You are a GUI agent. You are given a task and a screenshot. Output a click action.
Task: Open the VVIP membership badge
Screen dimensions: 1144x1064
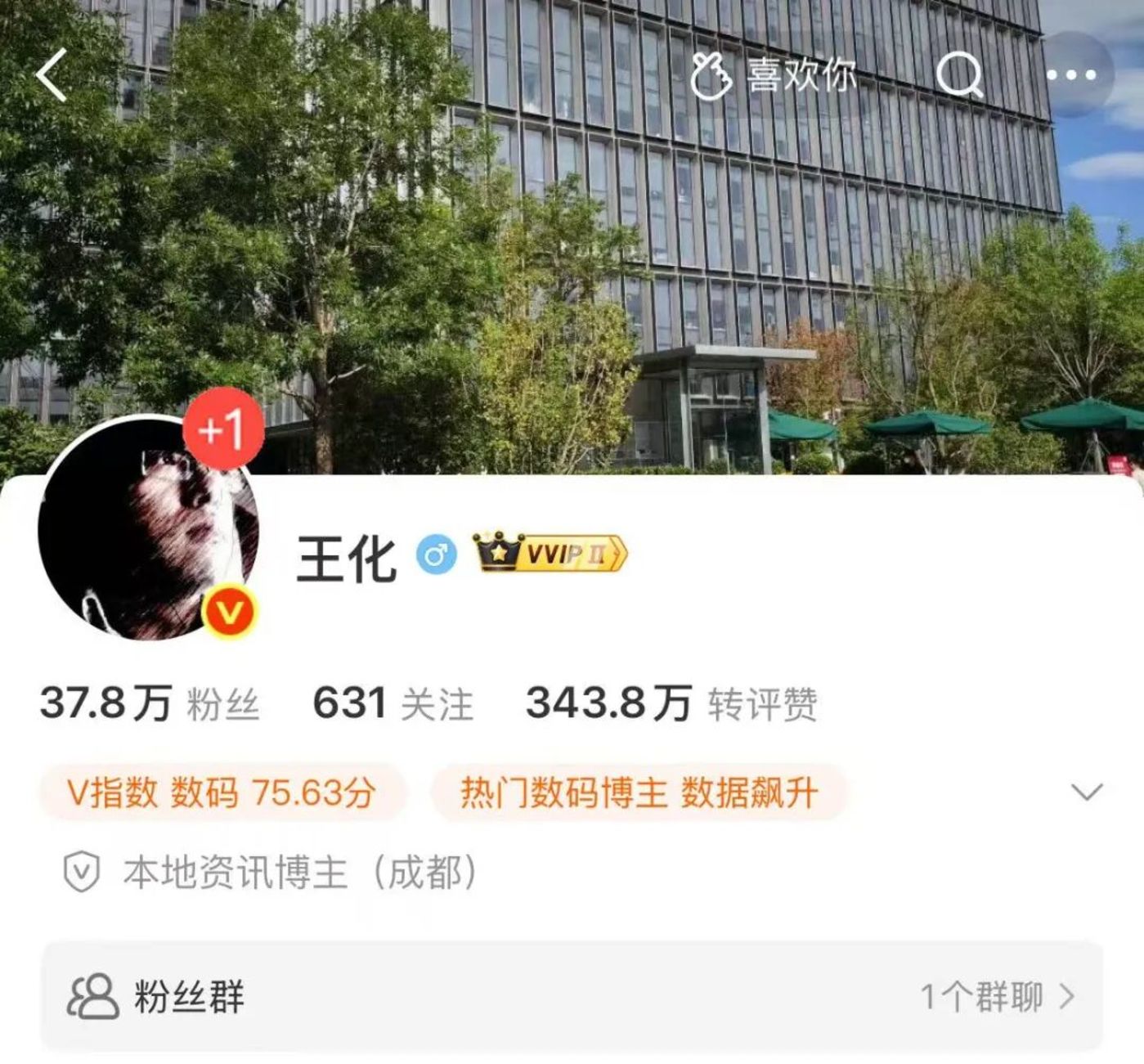pyautogui.click(x=551, y=554)
